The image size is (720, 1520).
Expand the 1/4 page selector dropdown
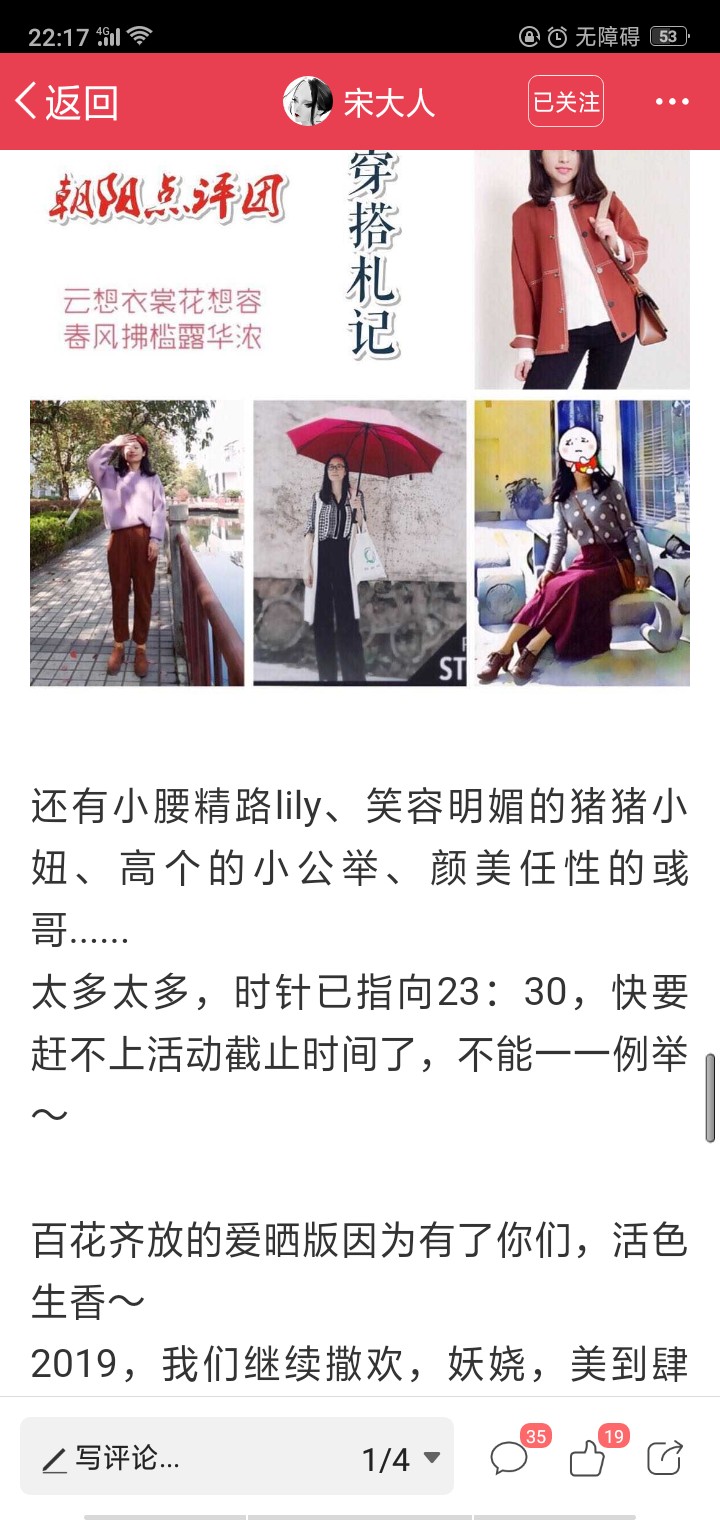(401, 1459)
